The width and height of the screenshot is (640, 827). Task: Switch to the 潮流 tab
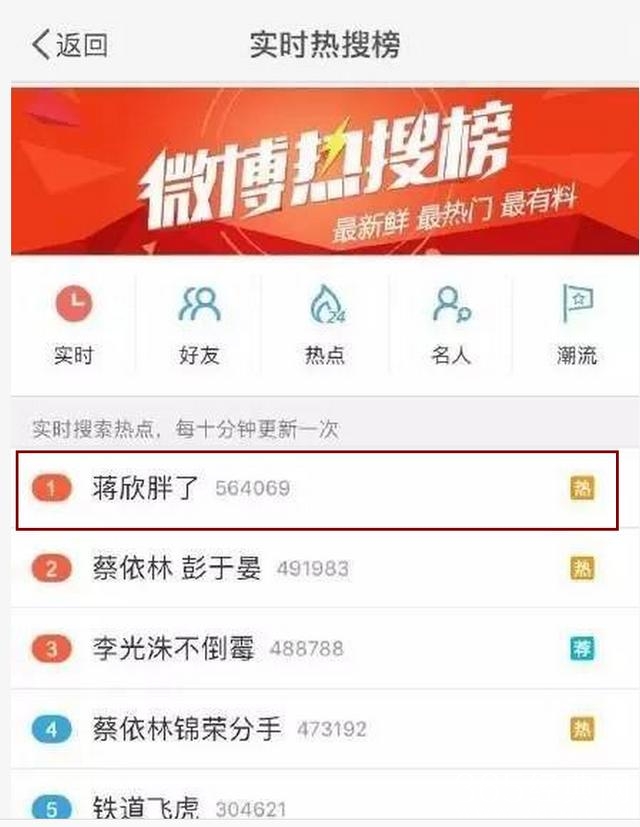(576, 325)
